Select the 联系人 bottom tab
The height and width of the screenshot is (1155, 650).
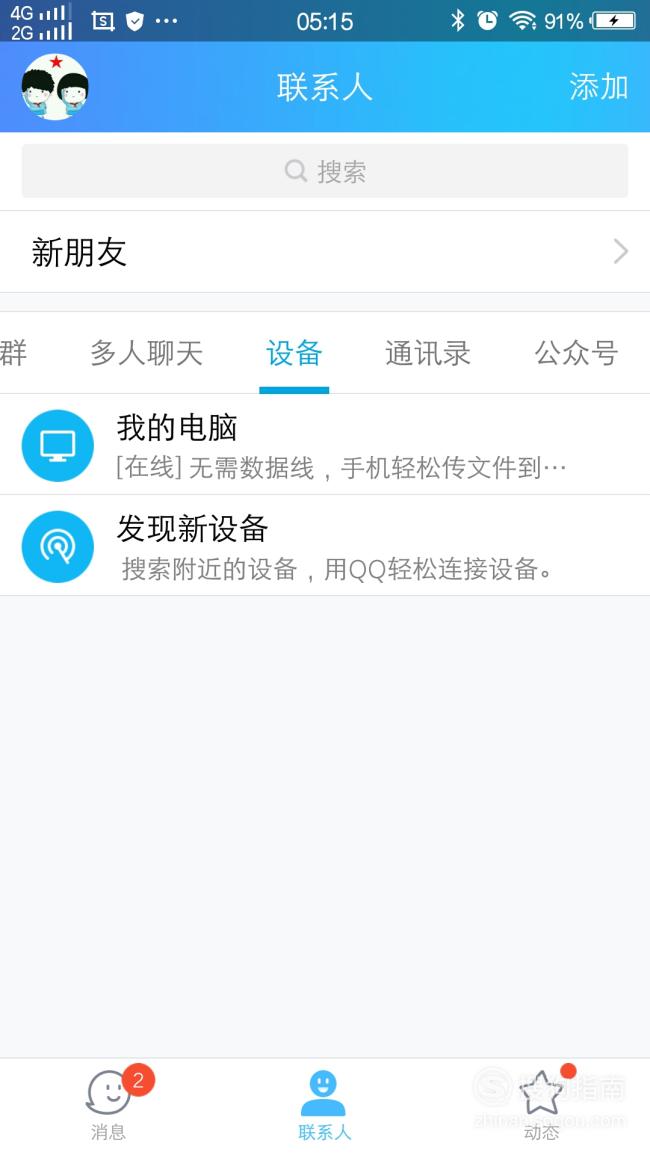point(324,1105)
